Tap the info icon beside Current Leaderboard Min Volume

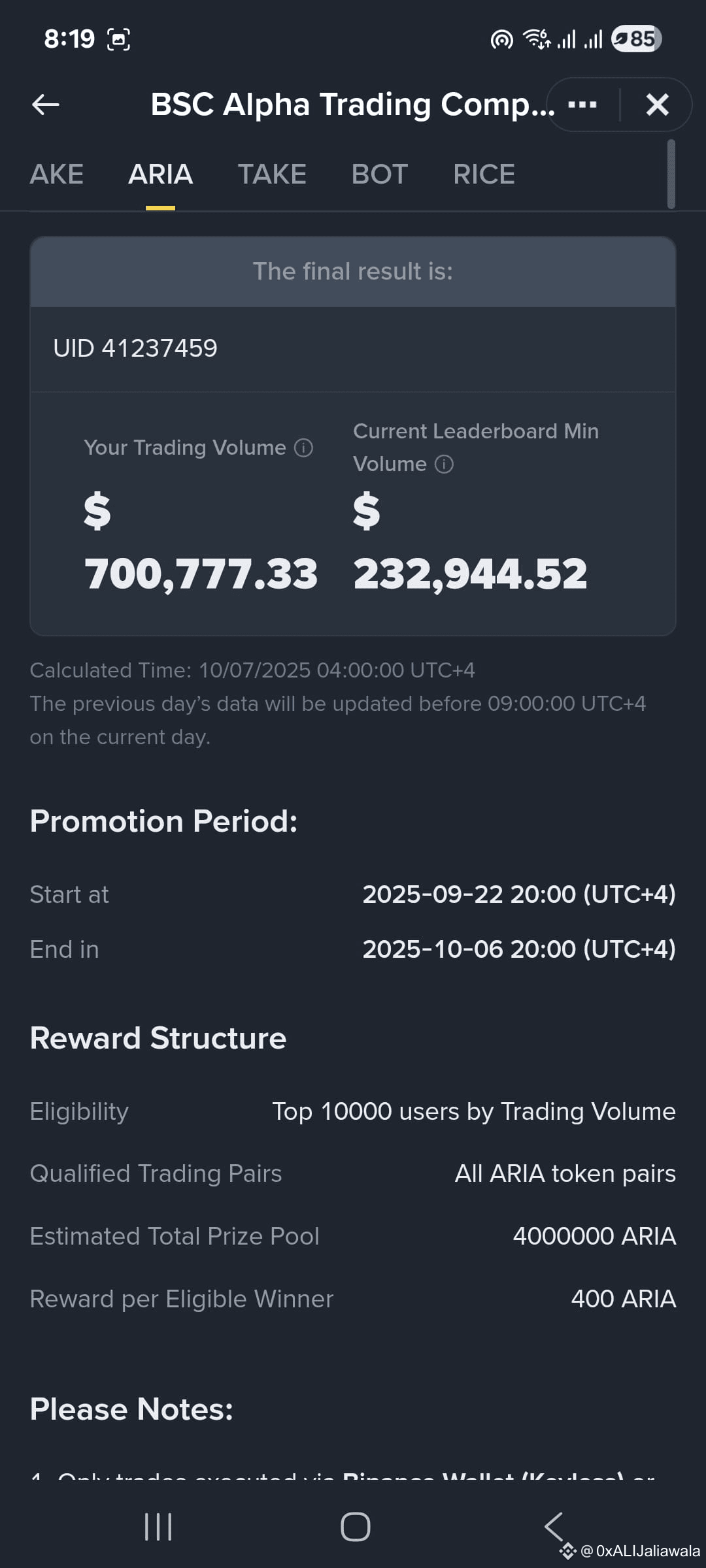pyautogui.click(x=443, y=464)
